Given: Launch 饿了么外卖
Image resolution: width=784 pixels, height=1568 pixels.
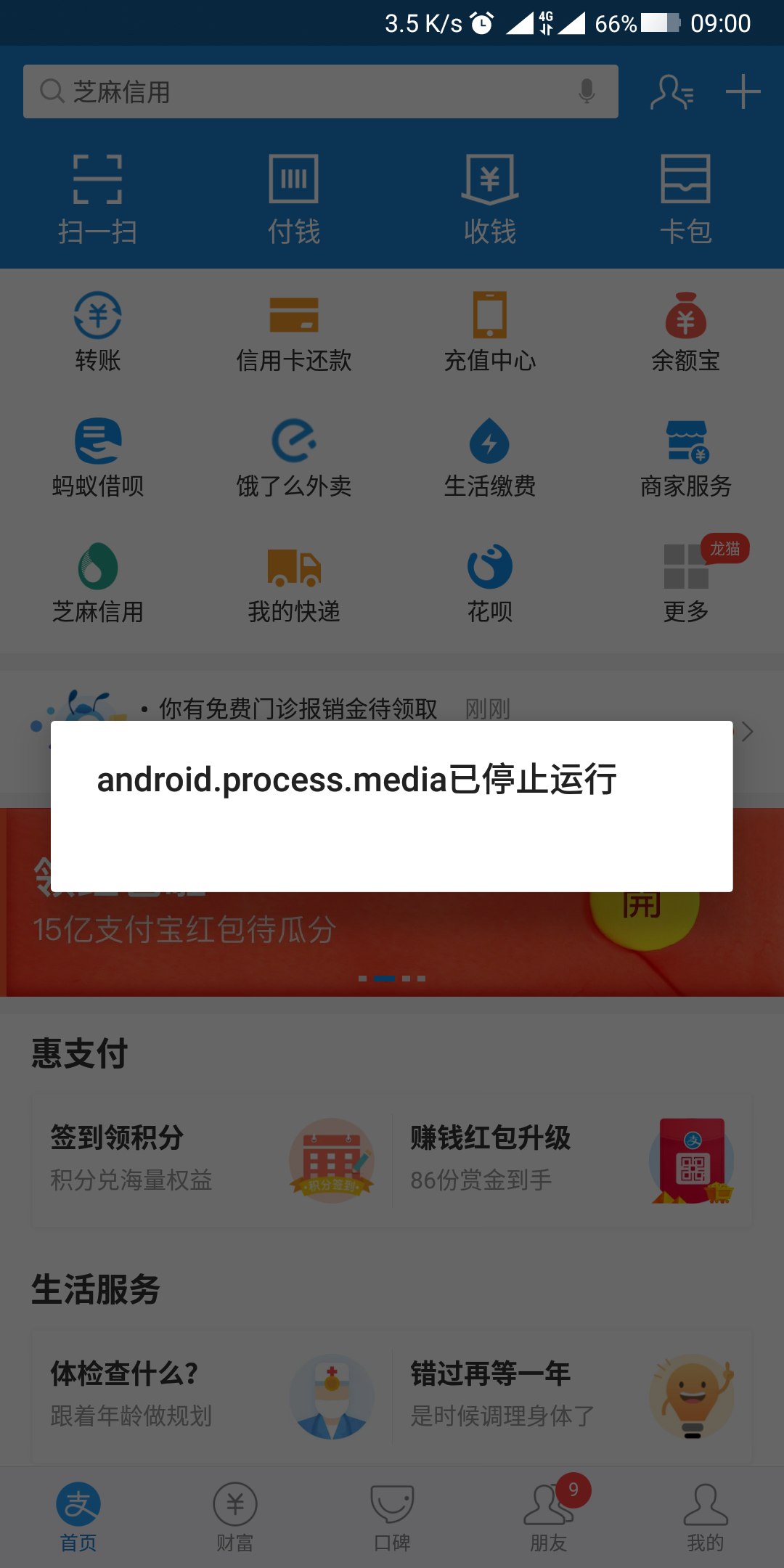Looking at the screenshot, I should click(294, 457).
